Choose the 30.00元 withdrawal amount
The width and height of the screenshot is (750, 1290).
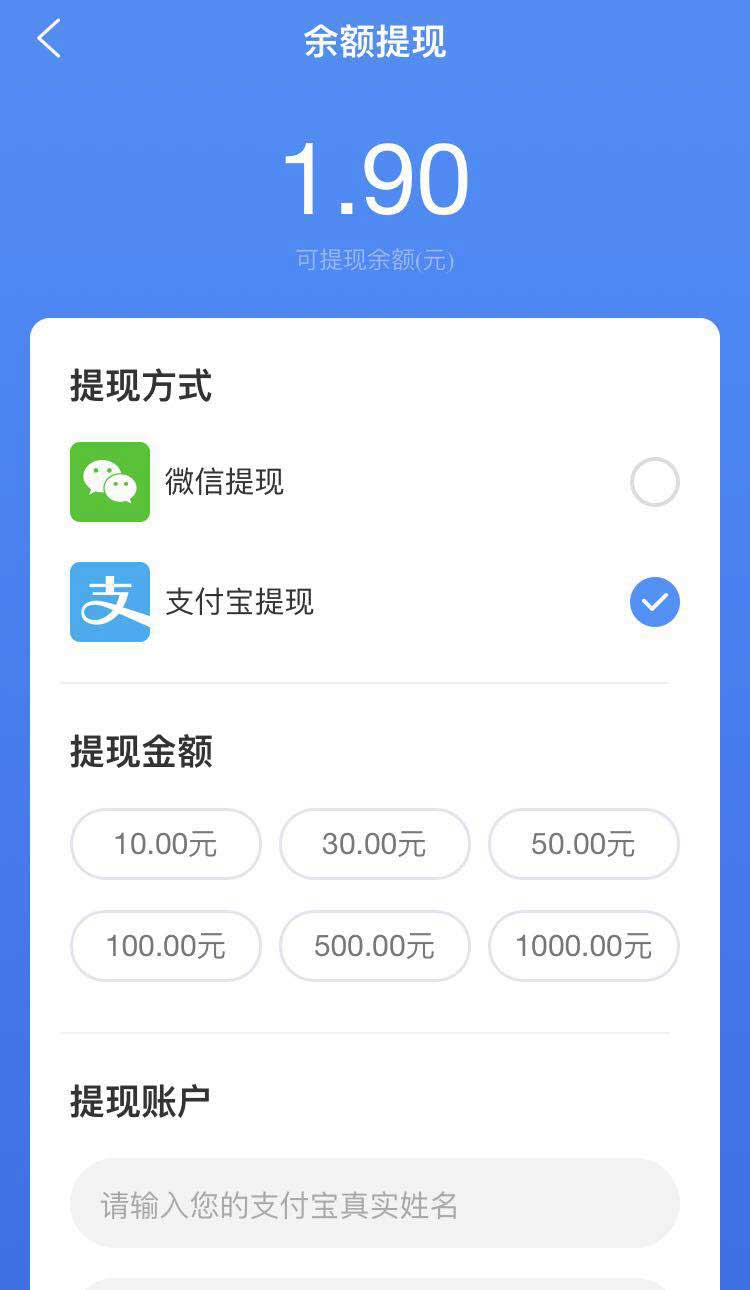[374, 844]
